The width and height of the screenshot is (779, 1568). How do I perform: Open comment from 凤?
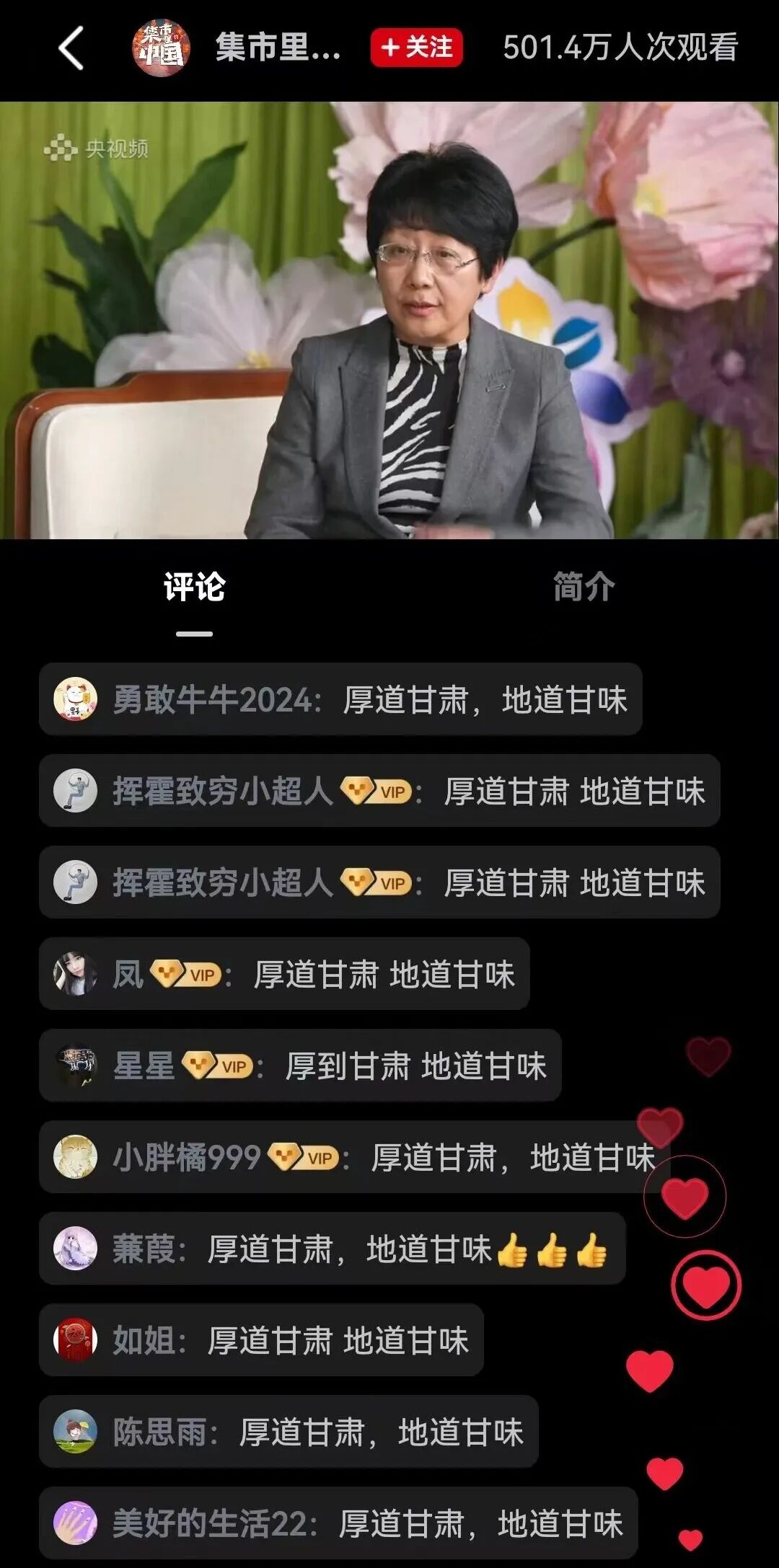click(x=284, y=974)
